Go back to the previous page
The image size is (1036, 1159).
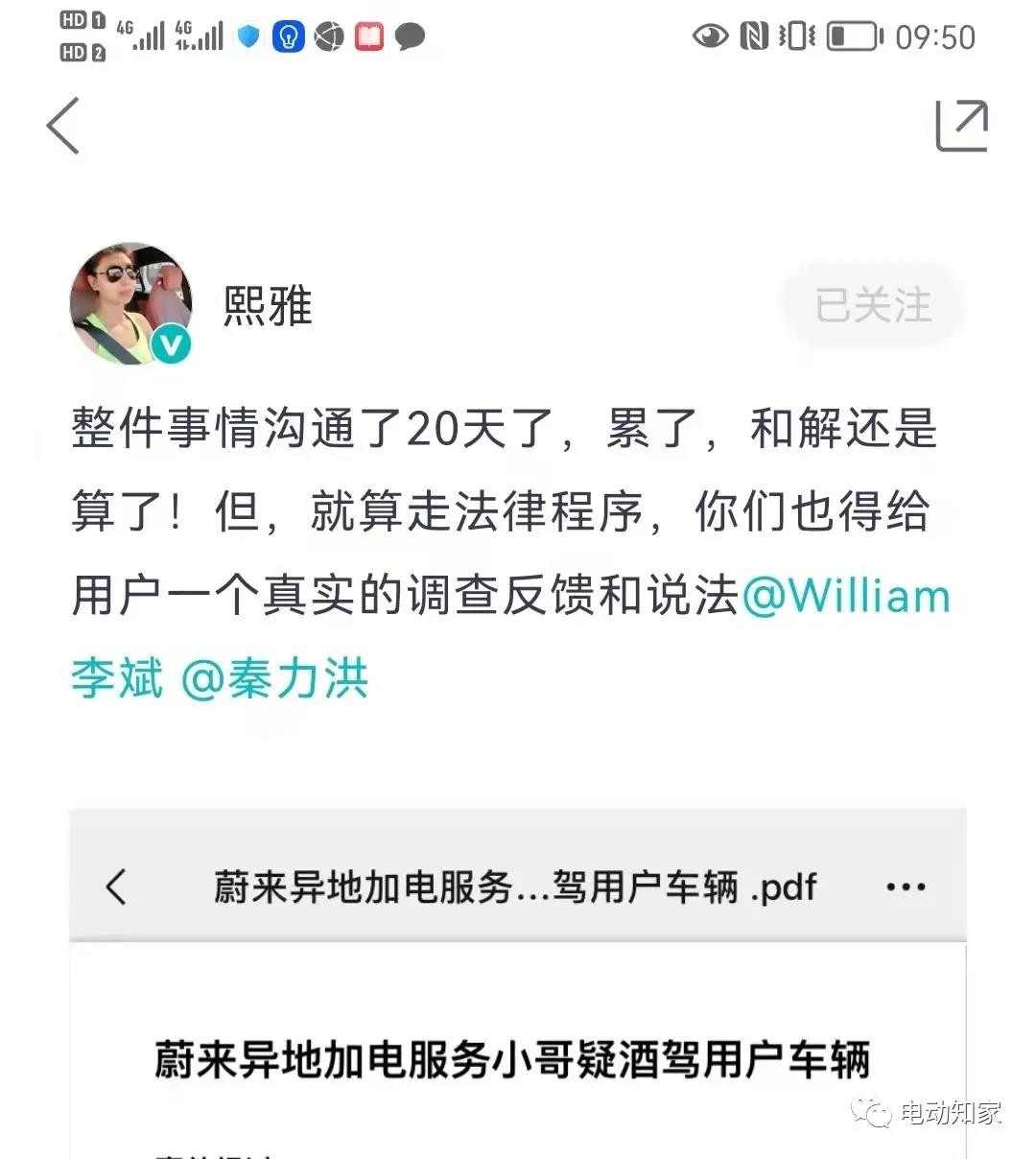coord(63,126)
